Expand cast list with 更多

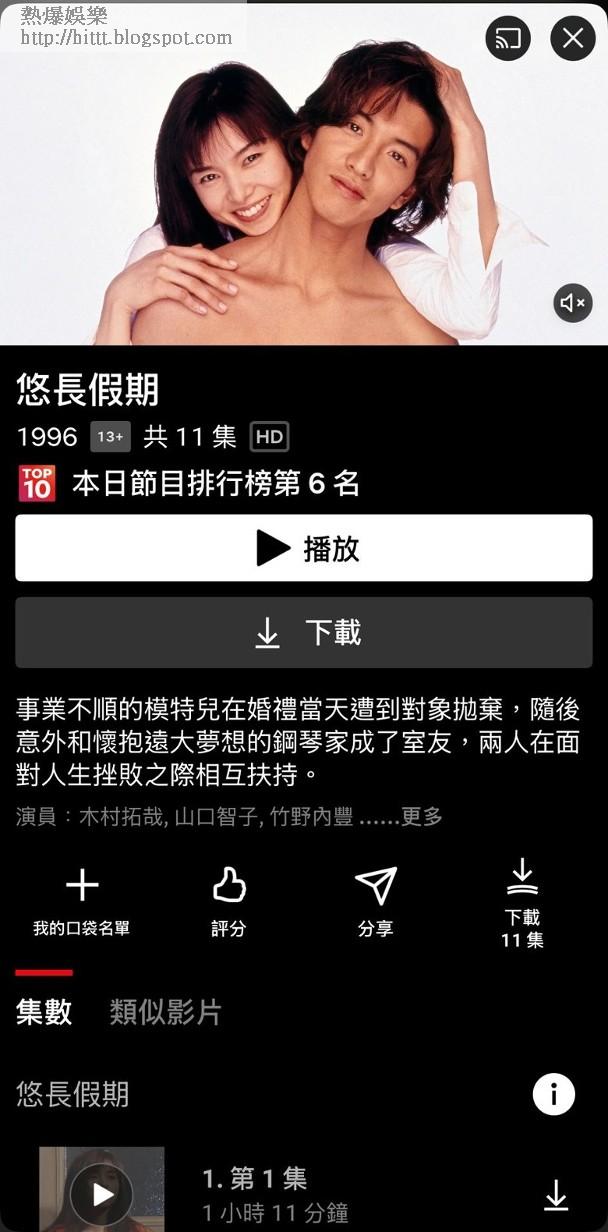coord(421,817)
